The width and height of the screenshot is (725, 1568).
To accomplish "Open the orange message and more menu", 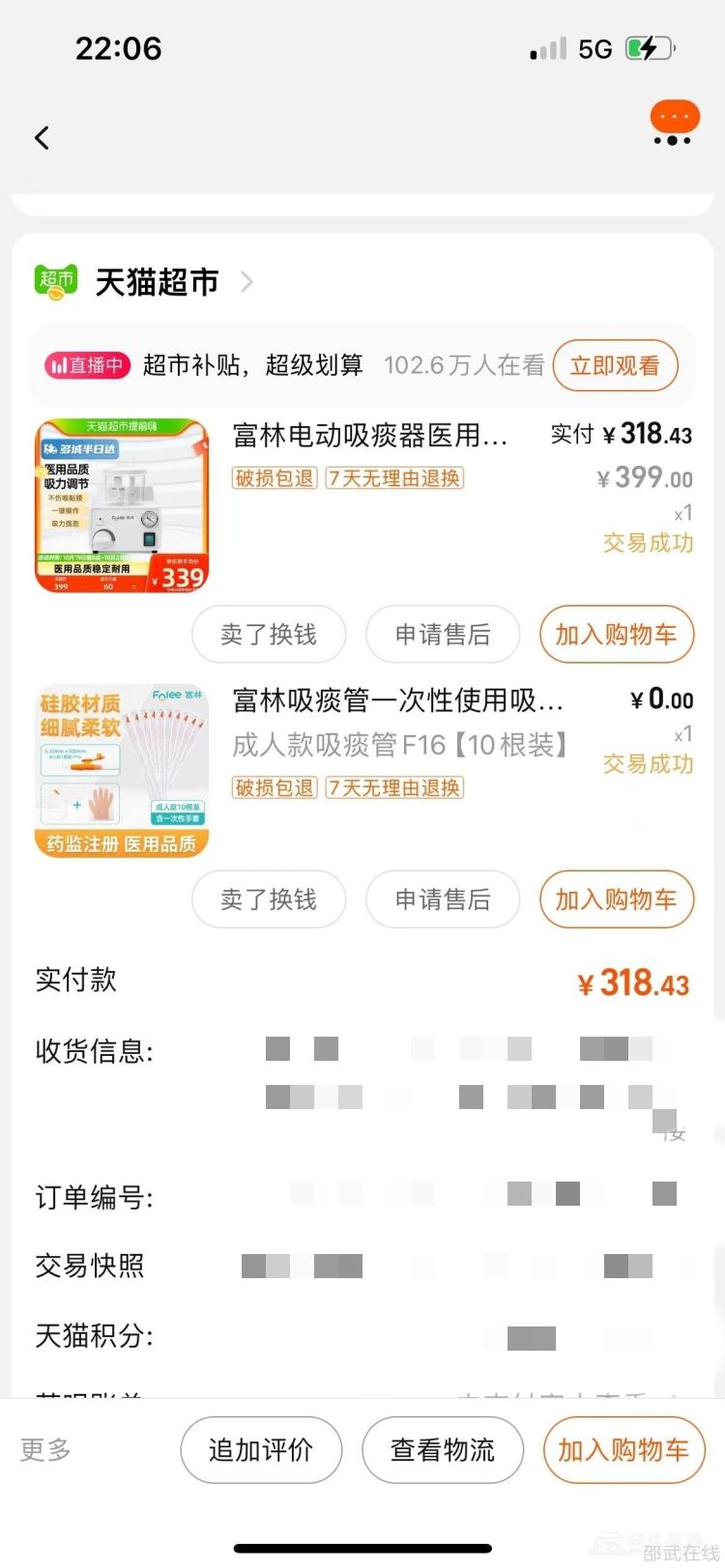I will click(x=674, y=125).
